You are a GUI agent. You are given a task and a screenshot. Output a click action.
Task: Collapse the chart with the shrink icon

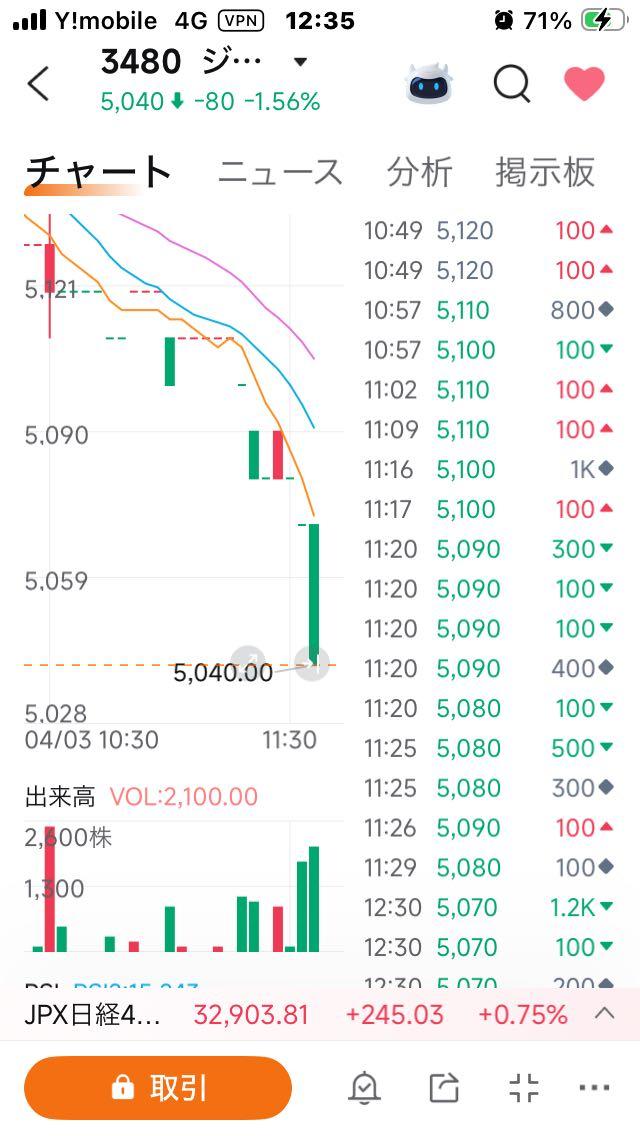click(x=523, y=1088)
